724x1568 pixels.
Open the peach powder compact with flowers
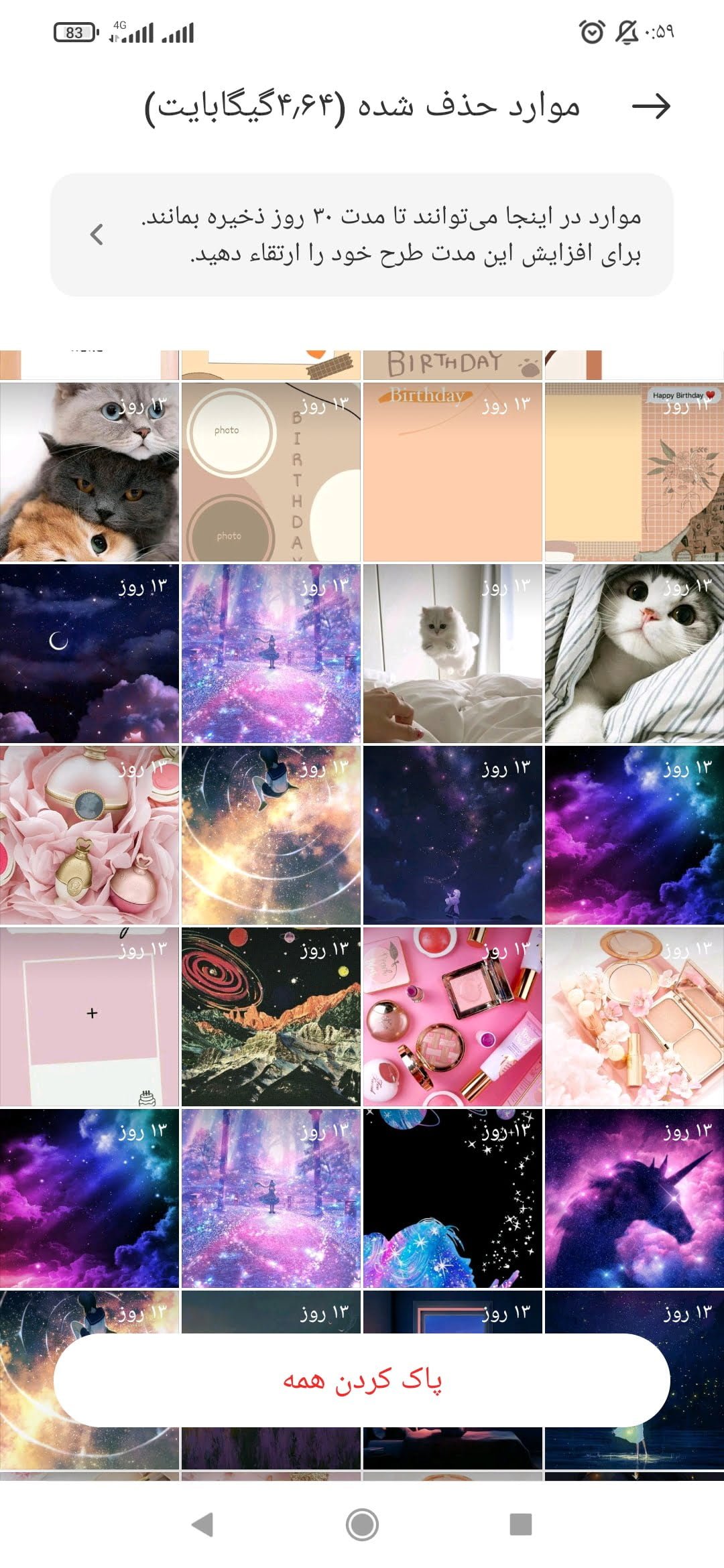[x=634, y=1017]
